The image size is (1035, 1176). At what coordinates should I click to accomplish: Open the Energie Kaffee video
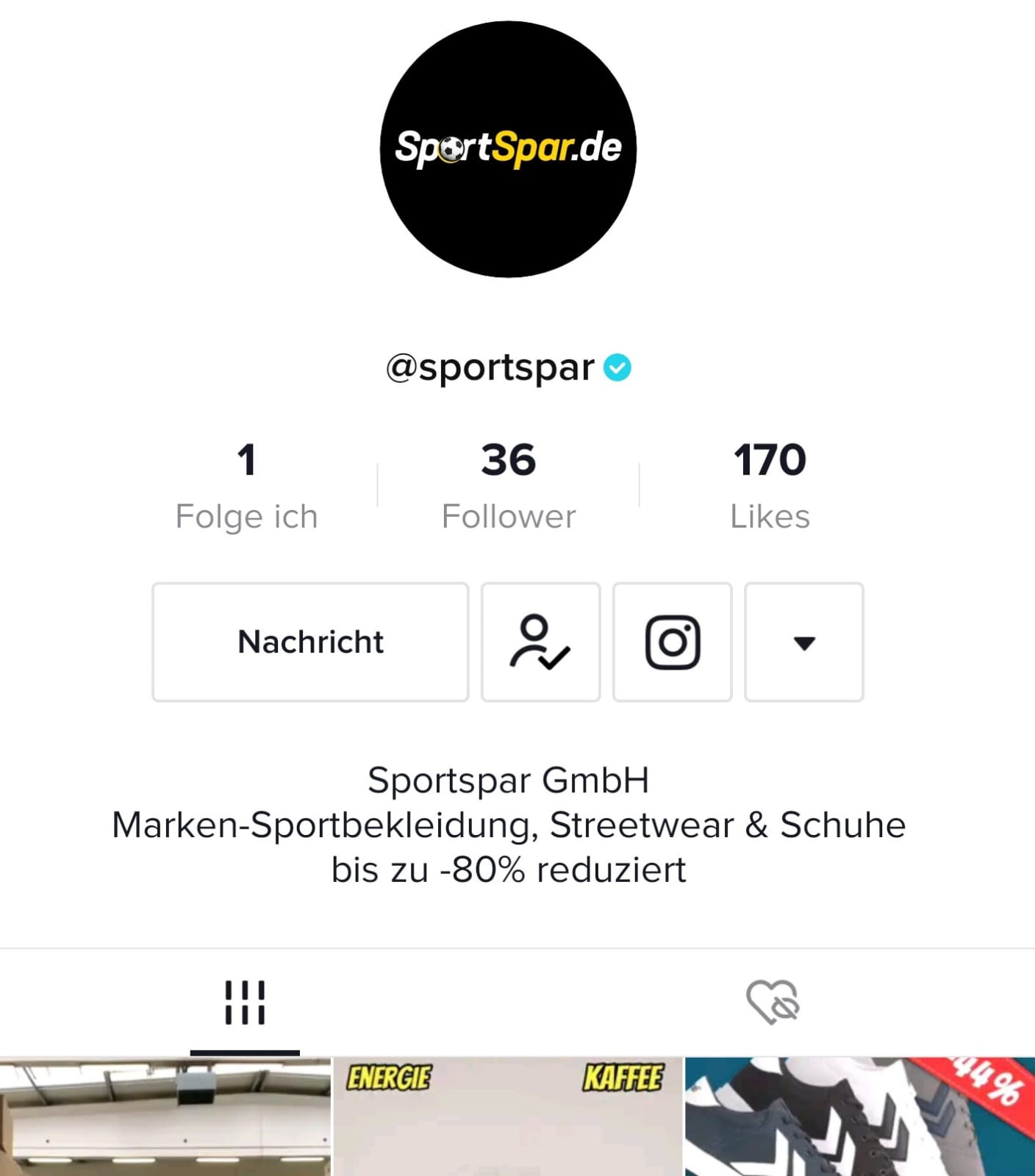coord(507,1117)
